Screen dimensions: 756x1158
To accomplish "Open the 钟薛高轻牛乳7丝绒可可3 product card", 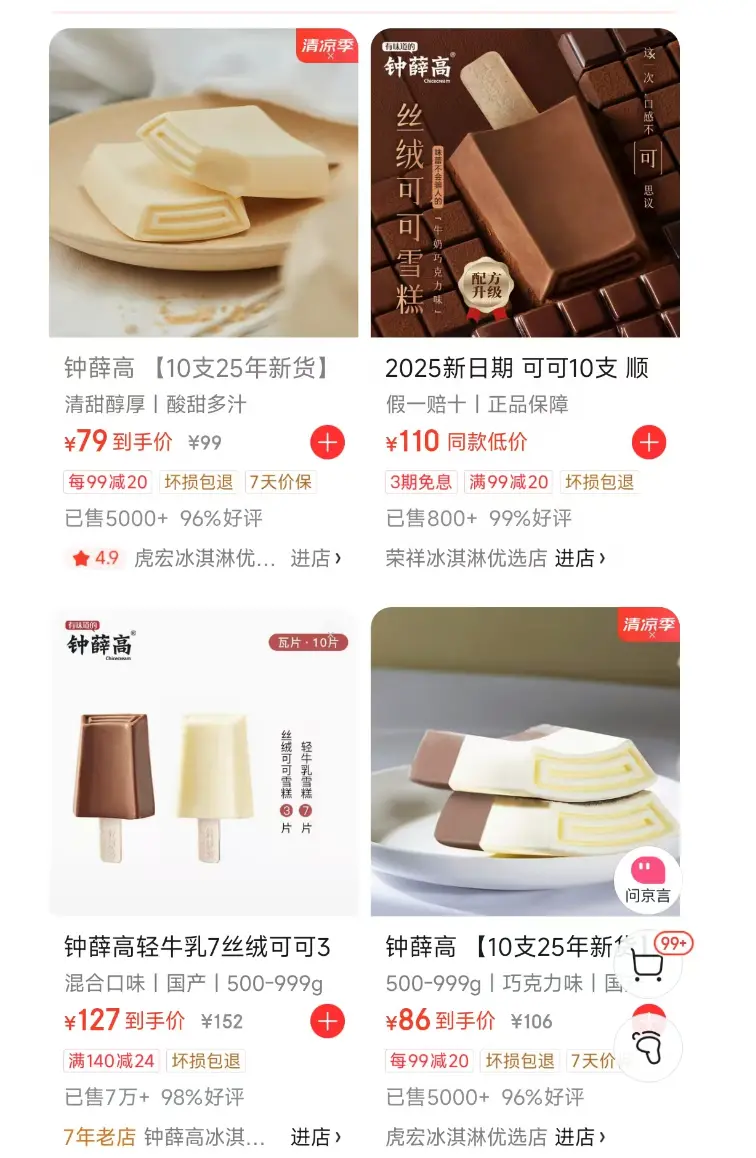I will click(203, 762).
